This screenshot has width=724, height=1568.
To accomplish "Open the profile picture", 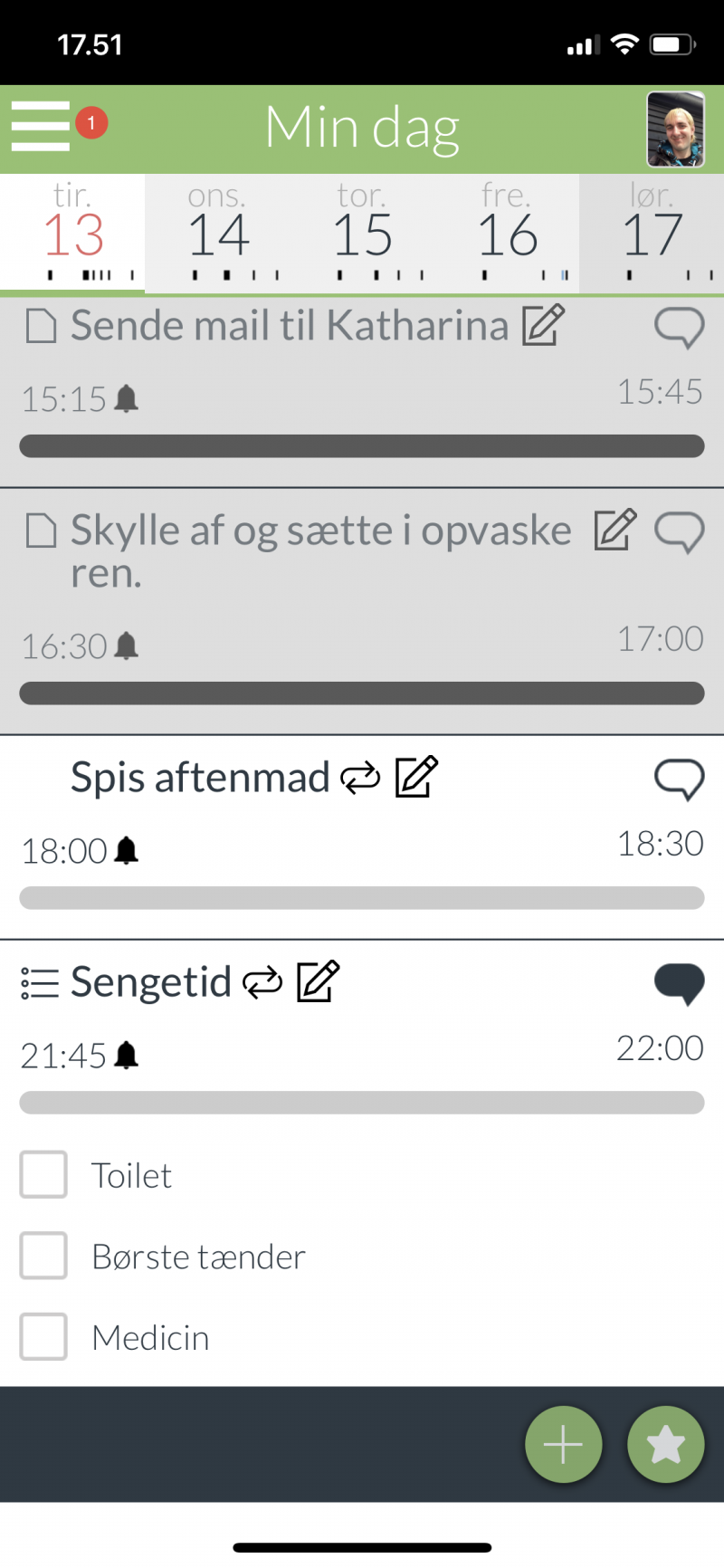I will tap(675, 129).
